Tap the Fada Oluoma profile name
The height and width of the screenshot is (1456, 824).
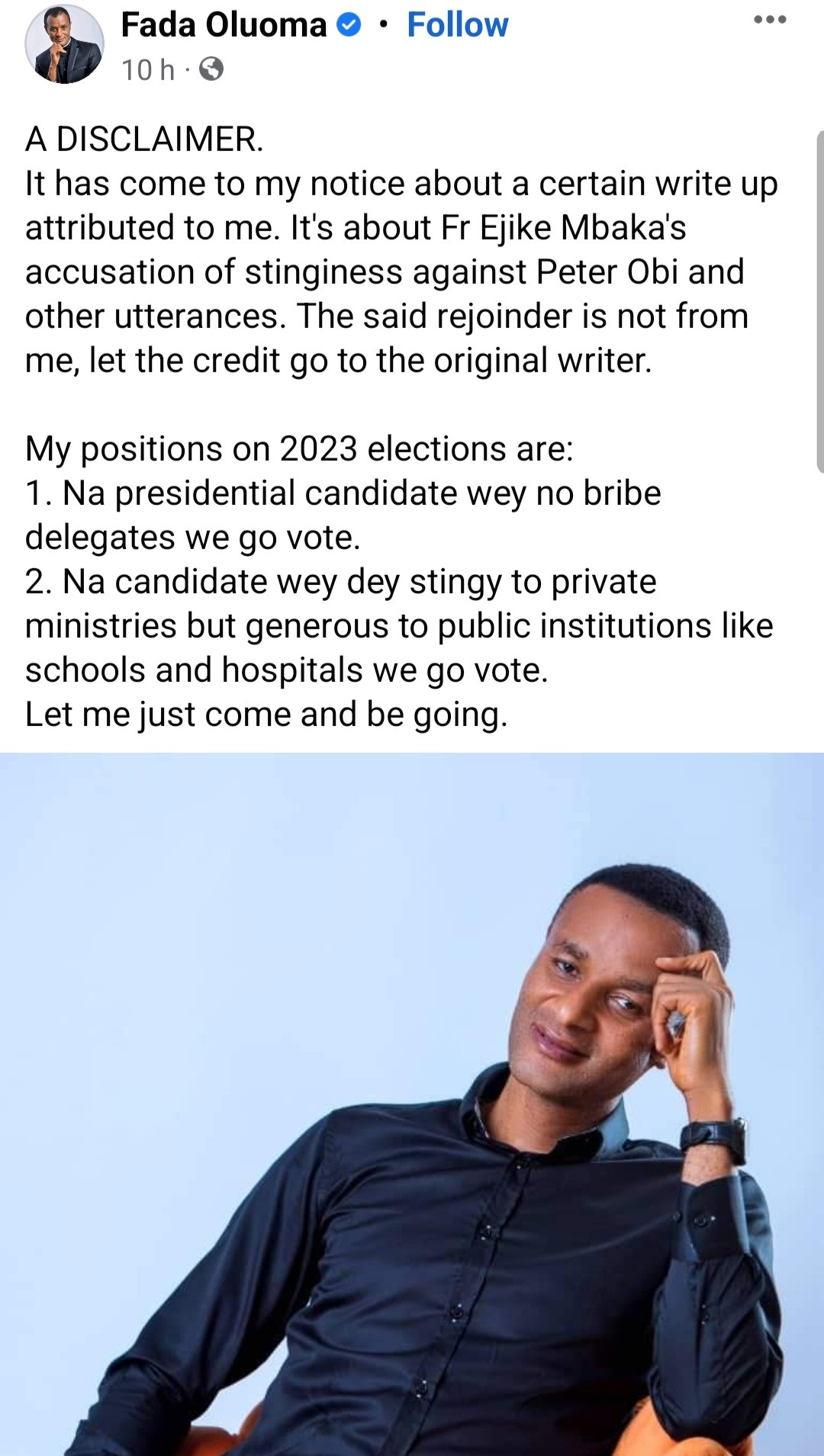224,25
